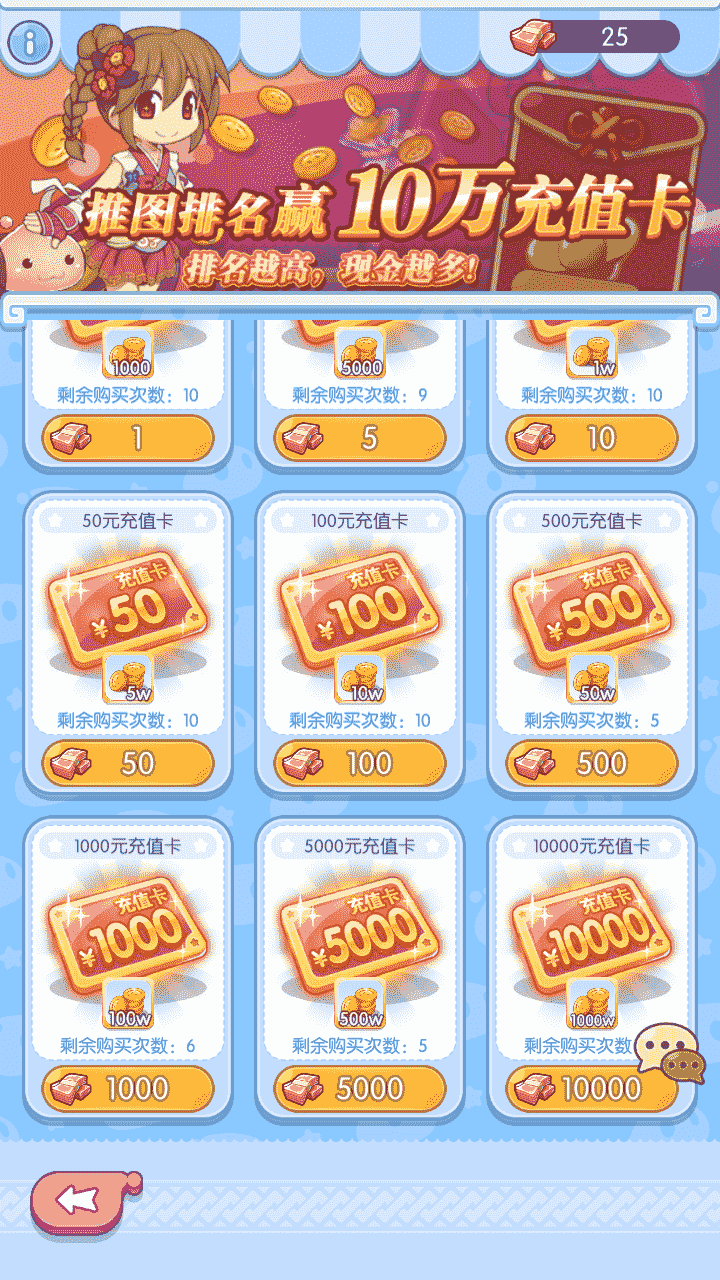This screenshot has height=1280, width=720.
Task: Buy the 1w coin pack for 10
Action: pyautogui.click(x=592, y=438)
